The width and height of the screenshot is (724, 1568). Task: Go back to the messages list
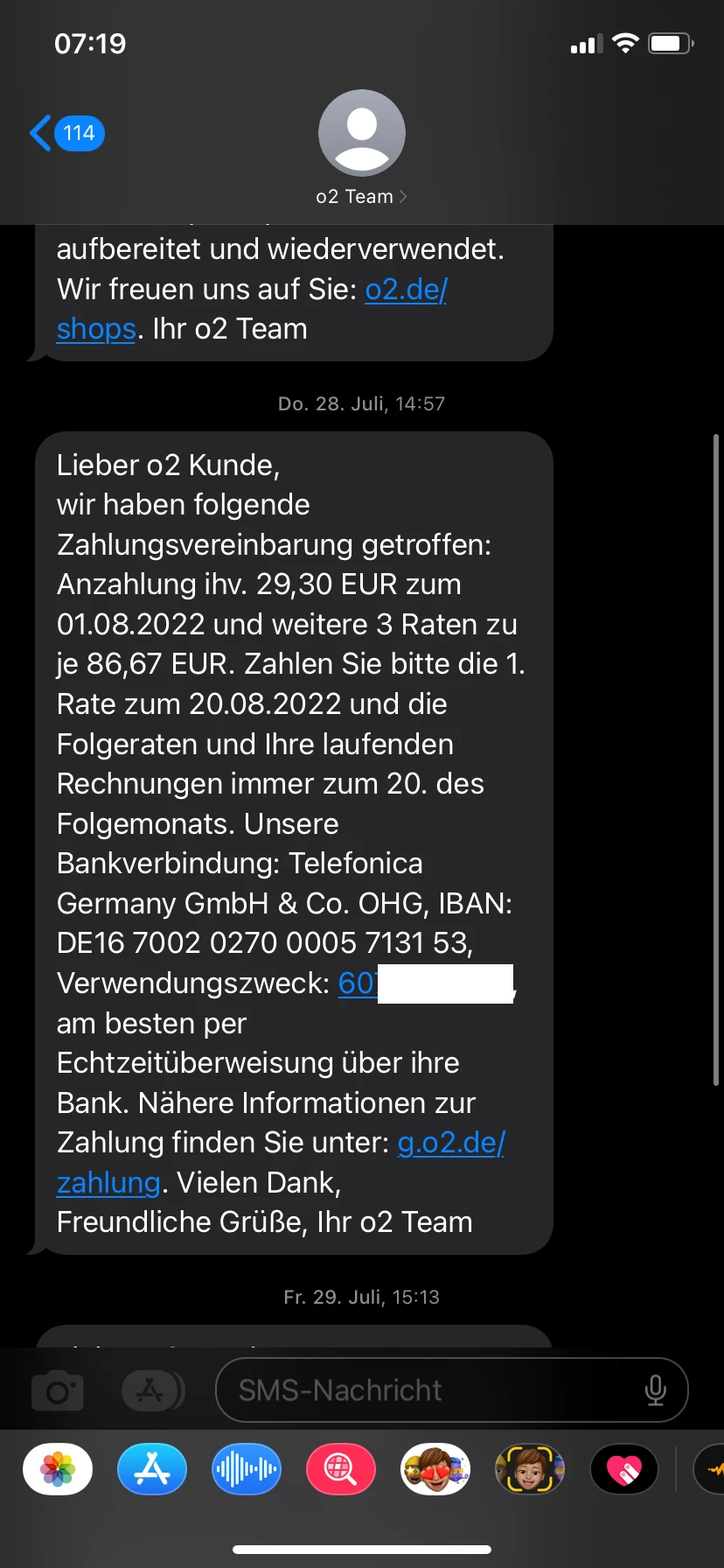[66, 133]
